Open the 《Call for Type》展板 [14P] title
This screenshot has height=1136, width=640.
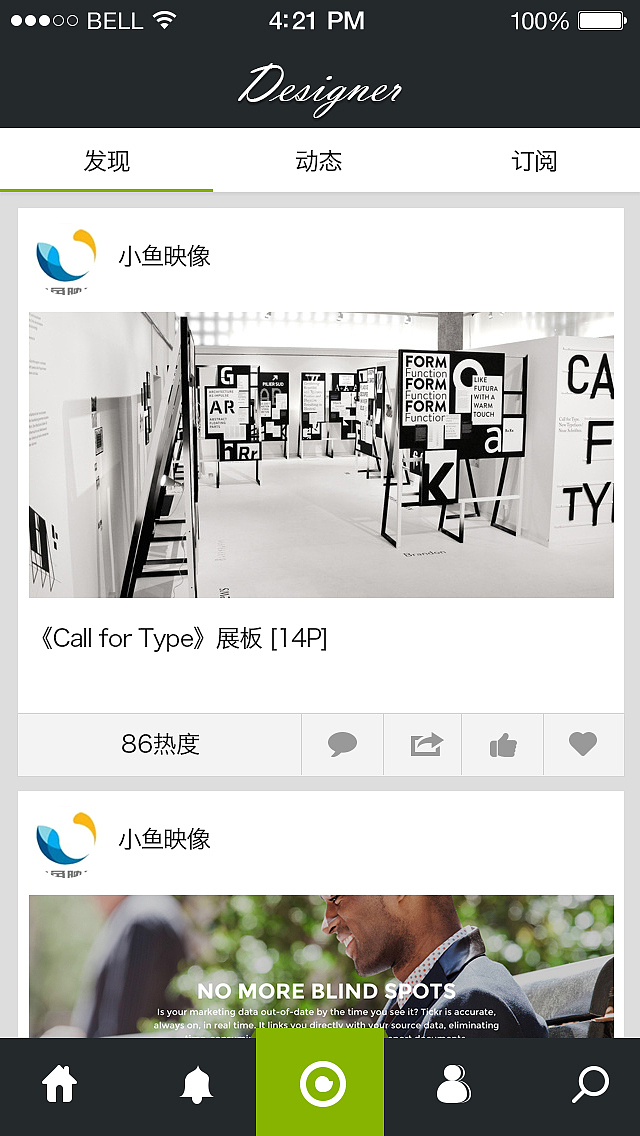(182, 638)
